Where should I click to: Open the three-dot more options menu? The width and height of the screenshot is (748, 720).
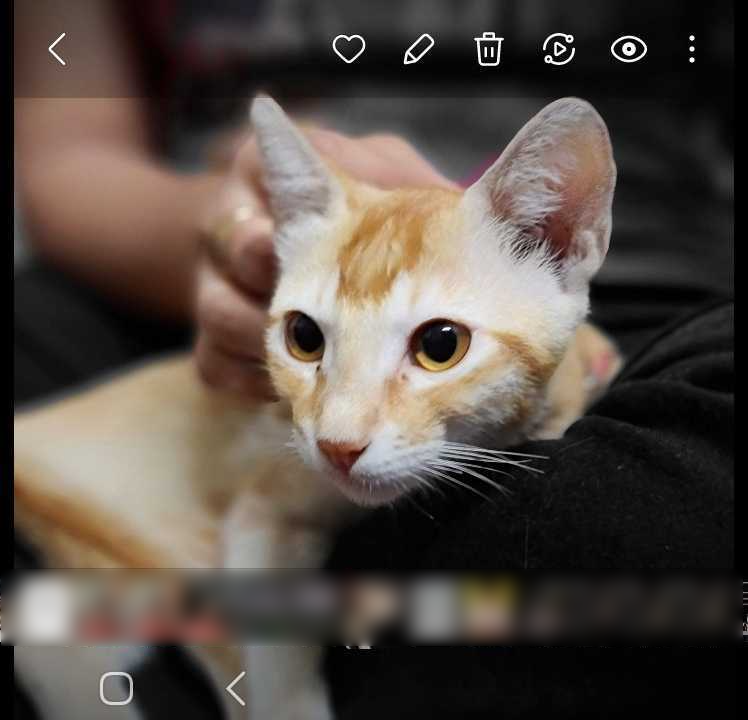[x=692, y=49]
